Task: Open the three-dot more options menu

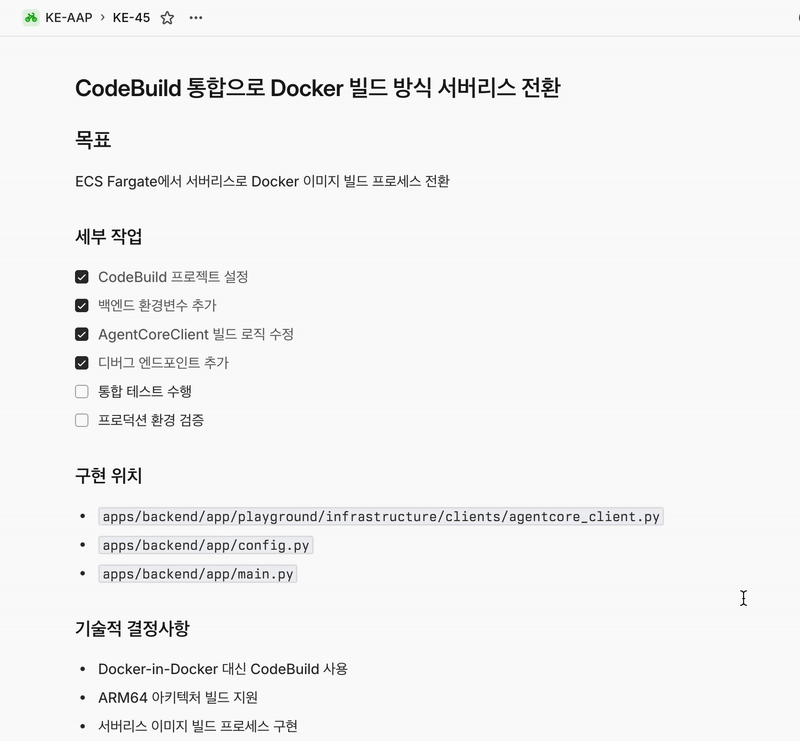Action: tap(195, 18)
